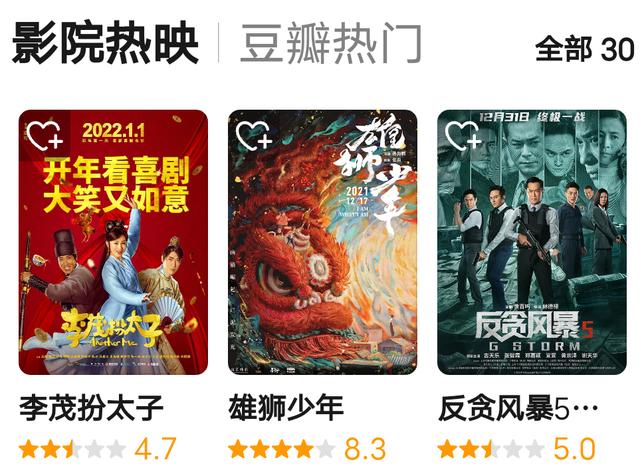The height and width of the screenshot is (472, 640).
Task: Switch to the 豆瓣热门 tab
Action: click(x=330, y=45)
